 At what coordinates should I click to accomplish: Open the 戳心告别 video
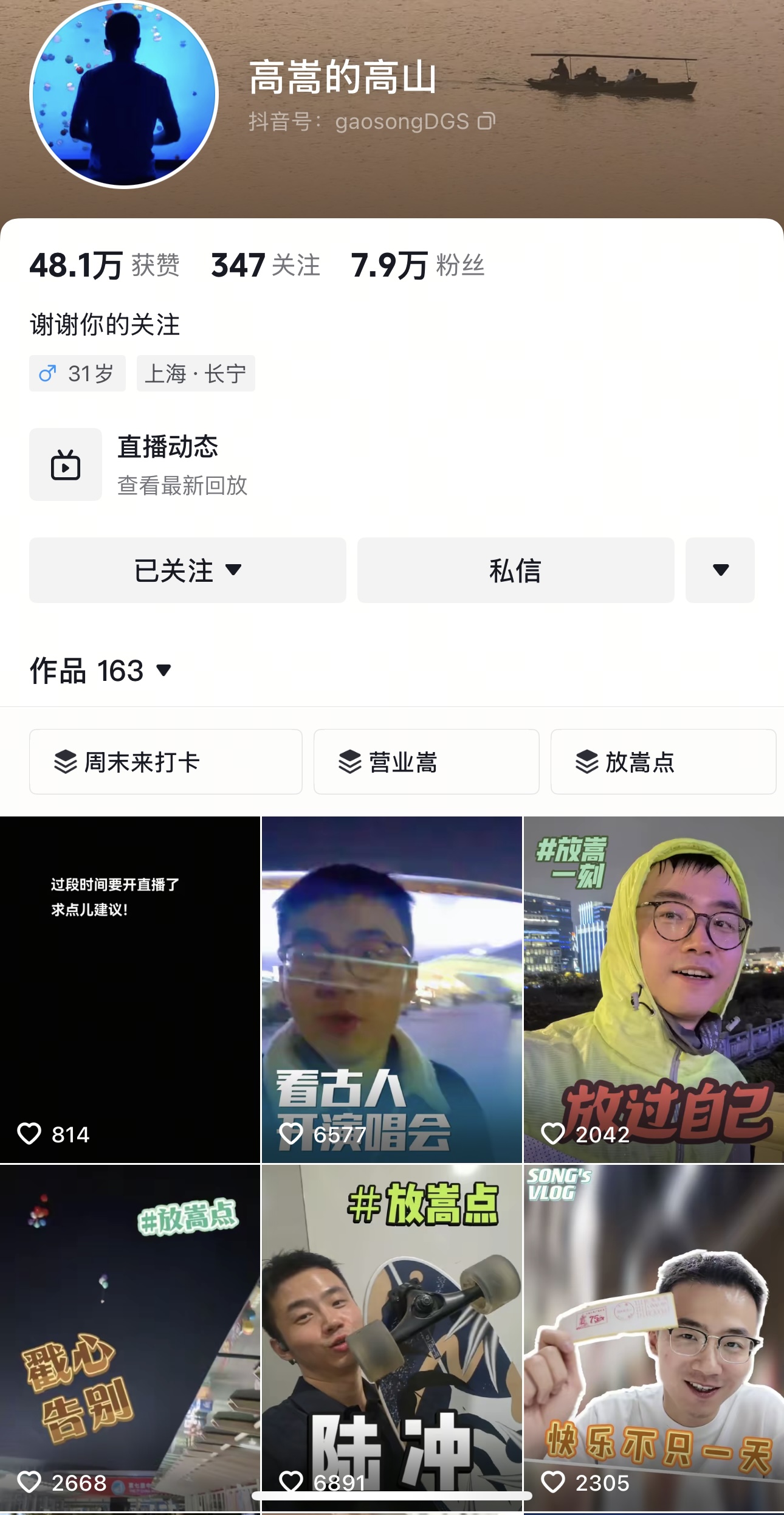(x=130, y=1331)
